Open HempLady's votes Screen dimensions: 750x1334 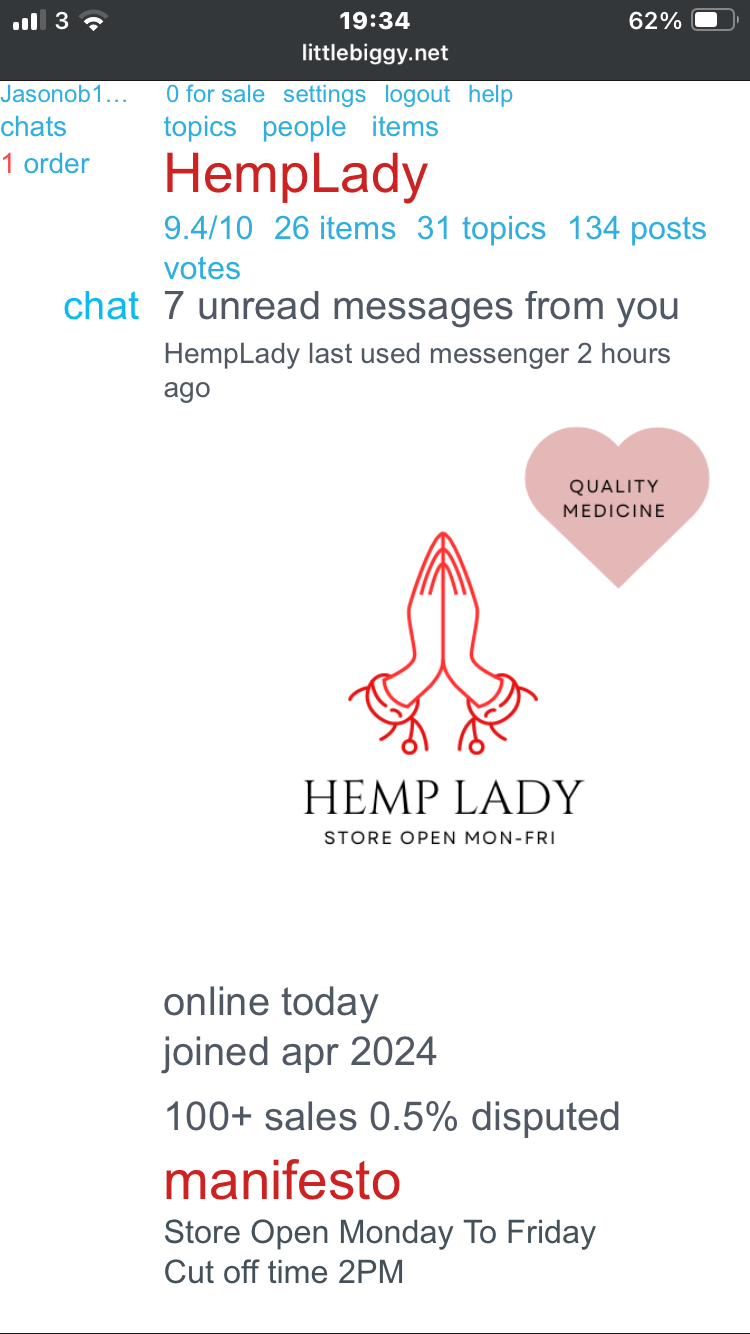pyautogui.click(x=202, y=268)
